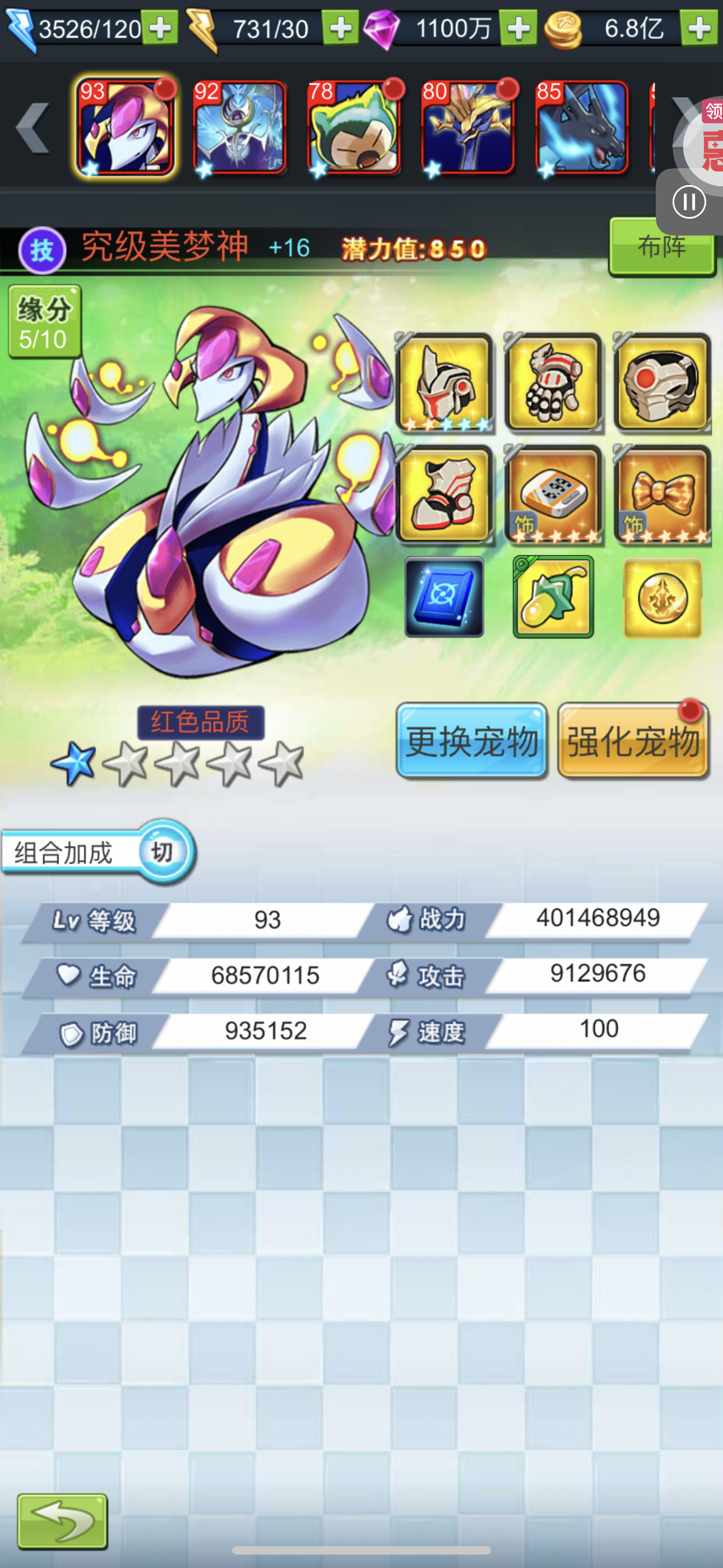Open the 缘分 5/10 panel
This screenshot has height=1568, width=723.
[x=44, y=322]
